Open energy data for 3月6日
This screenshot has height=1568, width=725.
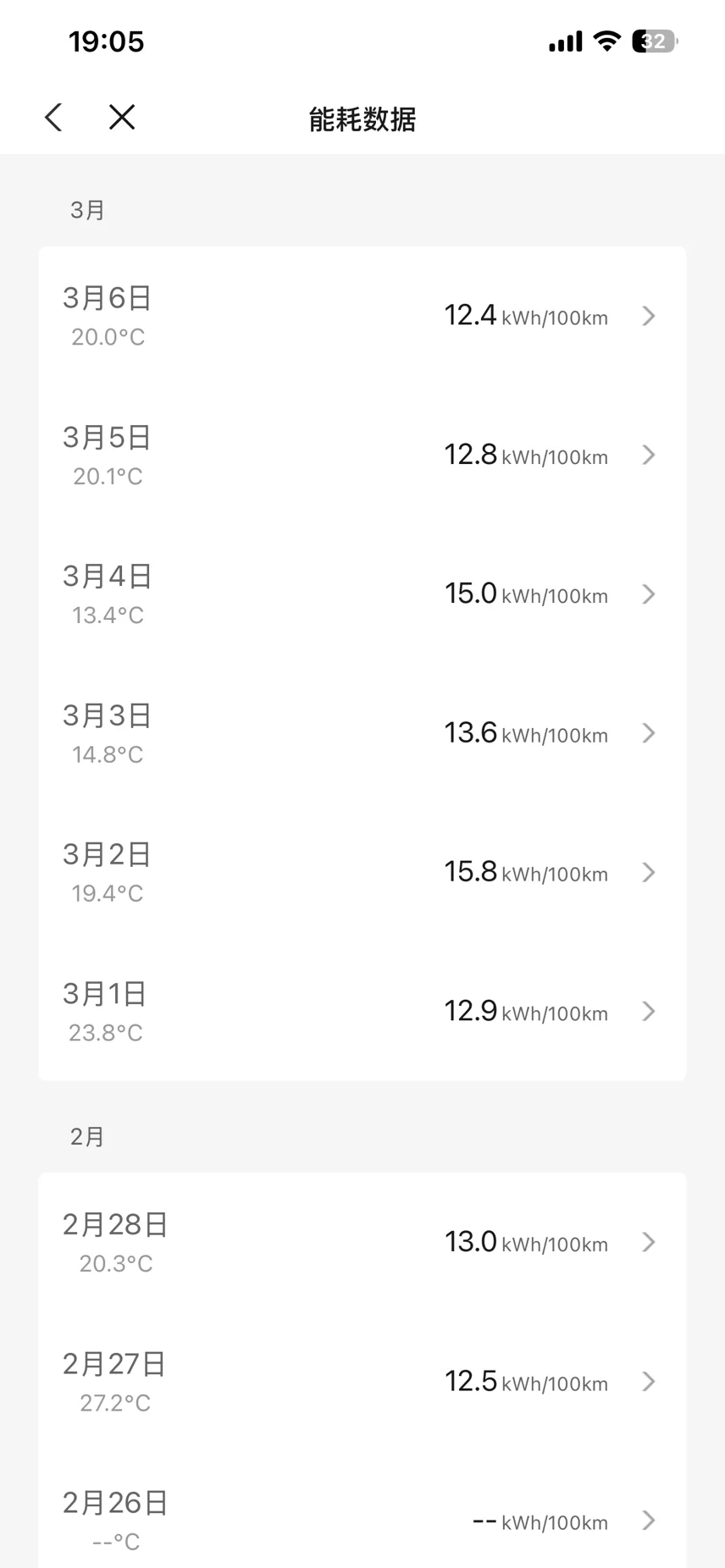(x=362, y=317)
